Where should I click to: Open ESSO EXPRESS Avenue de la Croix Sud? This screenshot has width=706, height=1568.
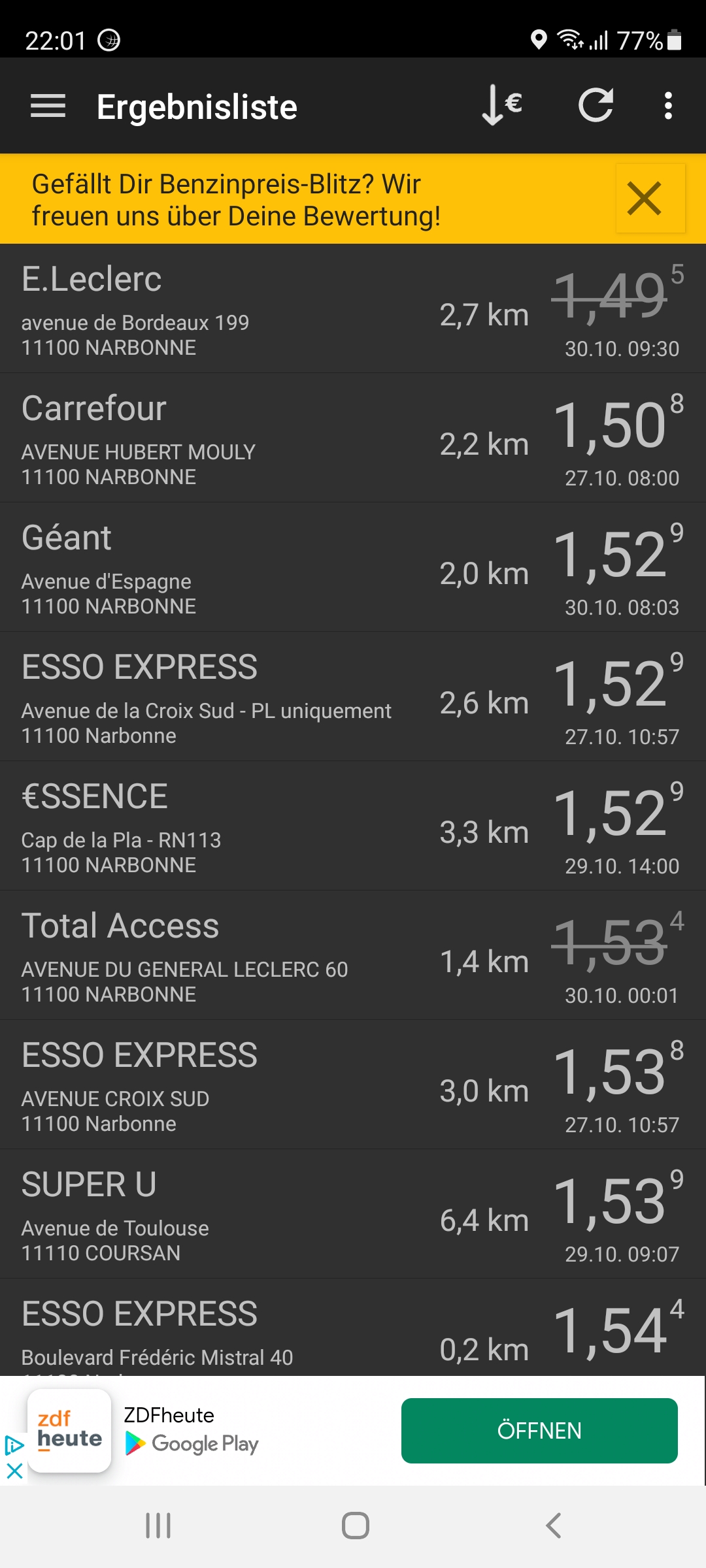[353, 696]
